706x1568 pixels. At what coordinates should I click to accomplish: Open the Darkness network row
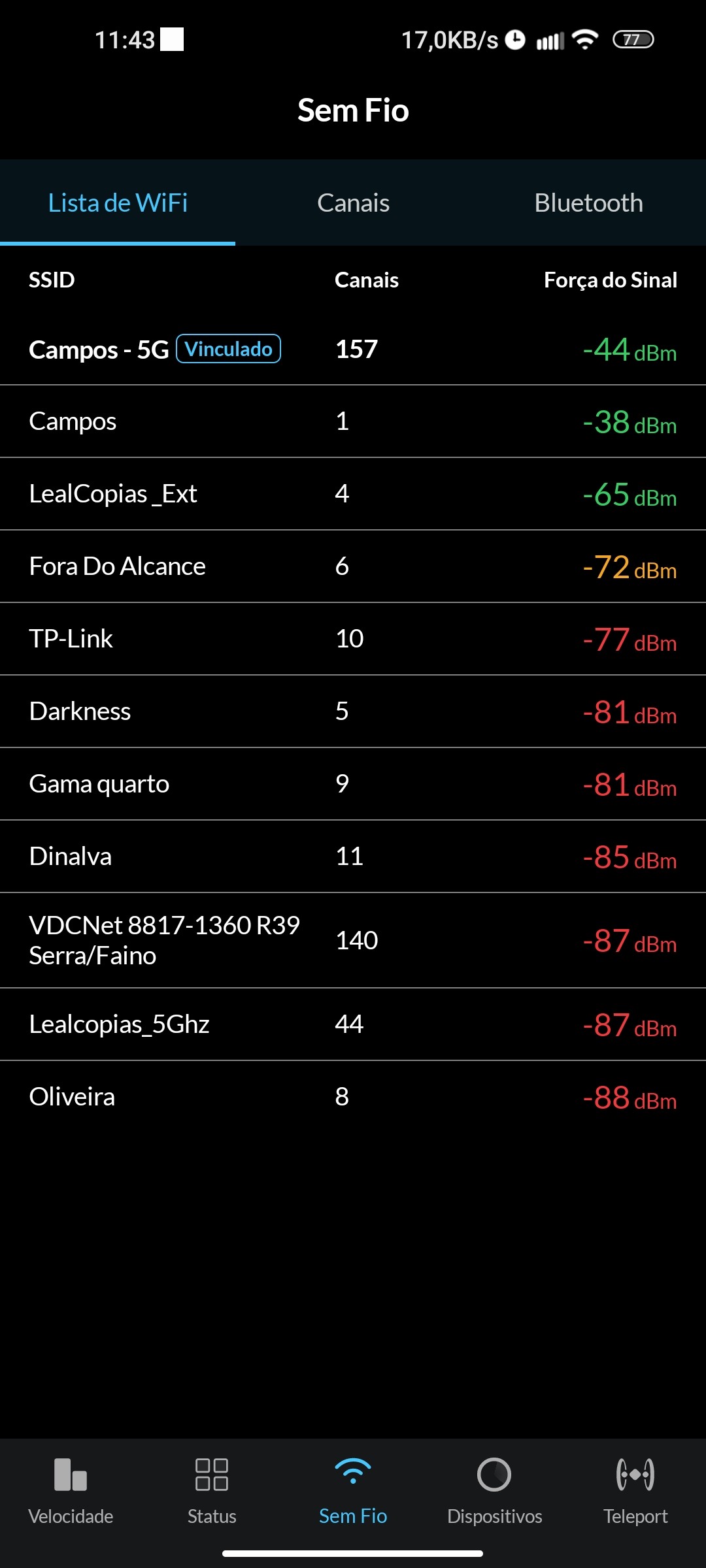[x=353, y=711]
